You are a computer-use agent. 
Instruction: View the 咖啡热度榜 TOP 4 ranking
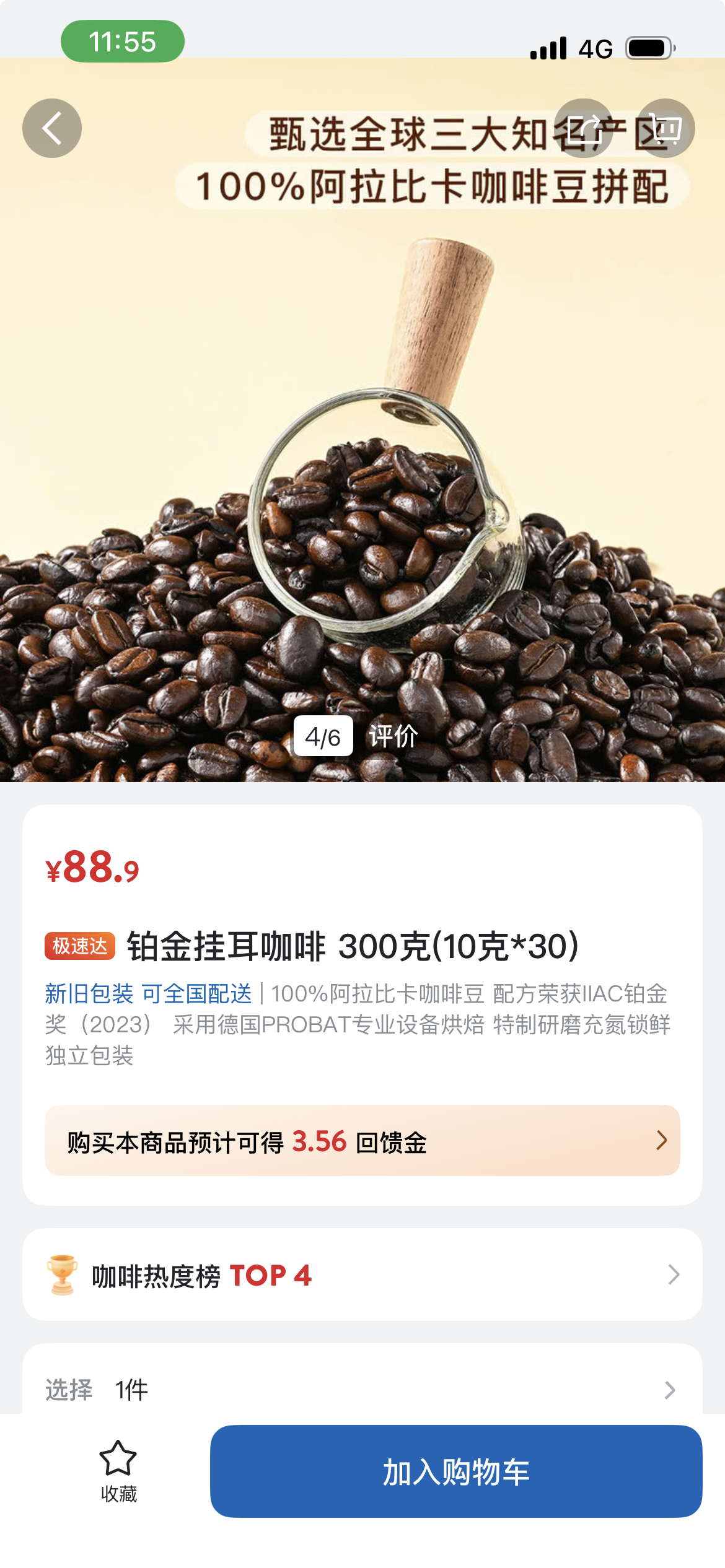(362, 1274)
